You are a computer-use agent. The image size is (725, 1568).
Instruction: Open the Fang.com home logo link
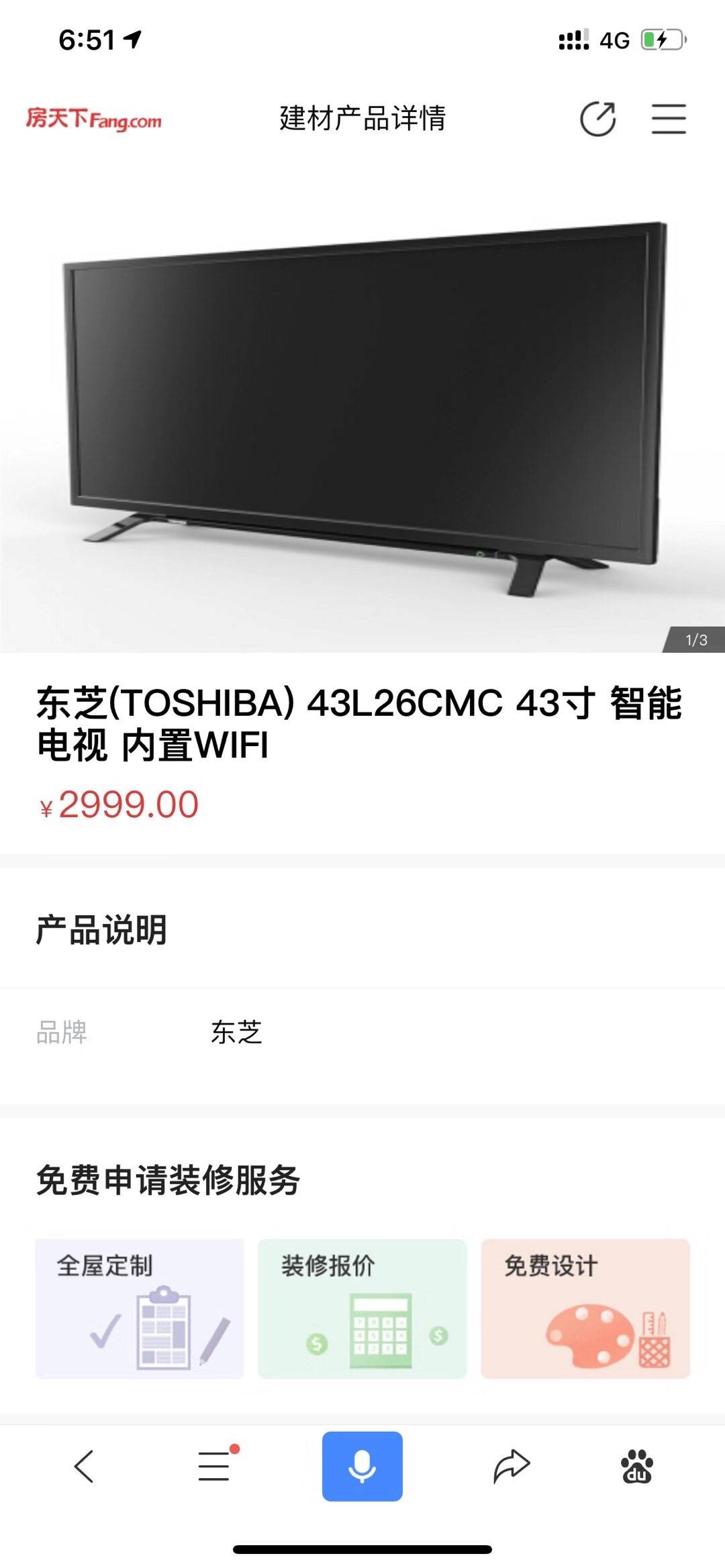click(x=94, y=119)
